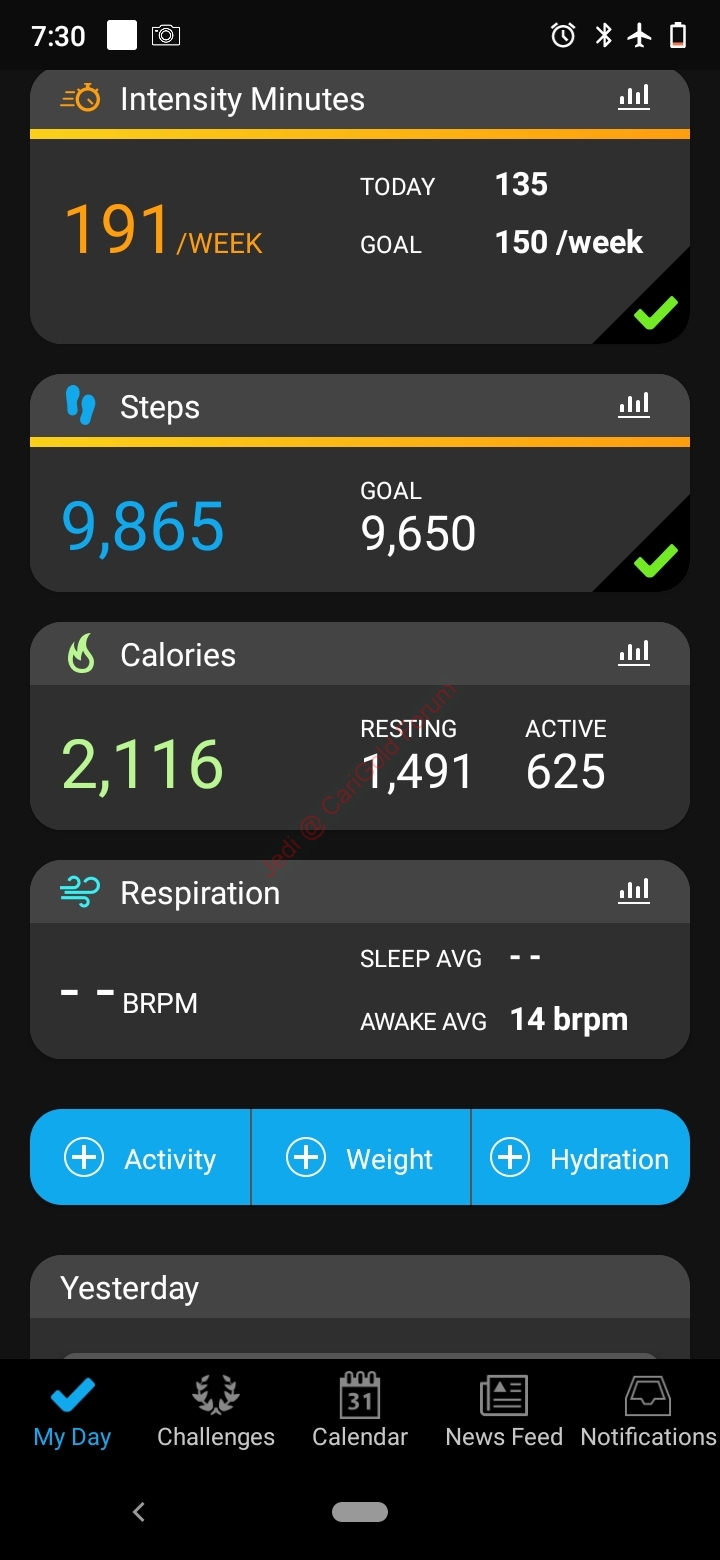This screenshot has width=720, height=1560.
Task: Open the Respiration card
Action: pyautogui.click(x=360, y=959)
